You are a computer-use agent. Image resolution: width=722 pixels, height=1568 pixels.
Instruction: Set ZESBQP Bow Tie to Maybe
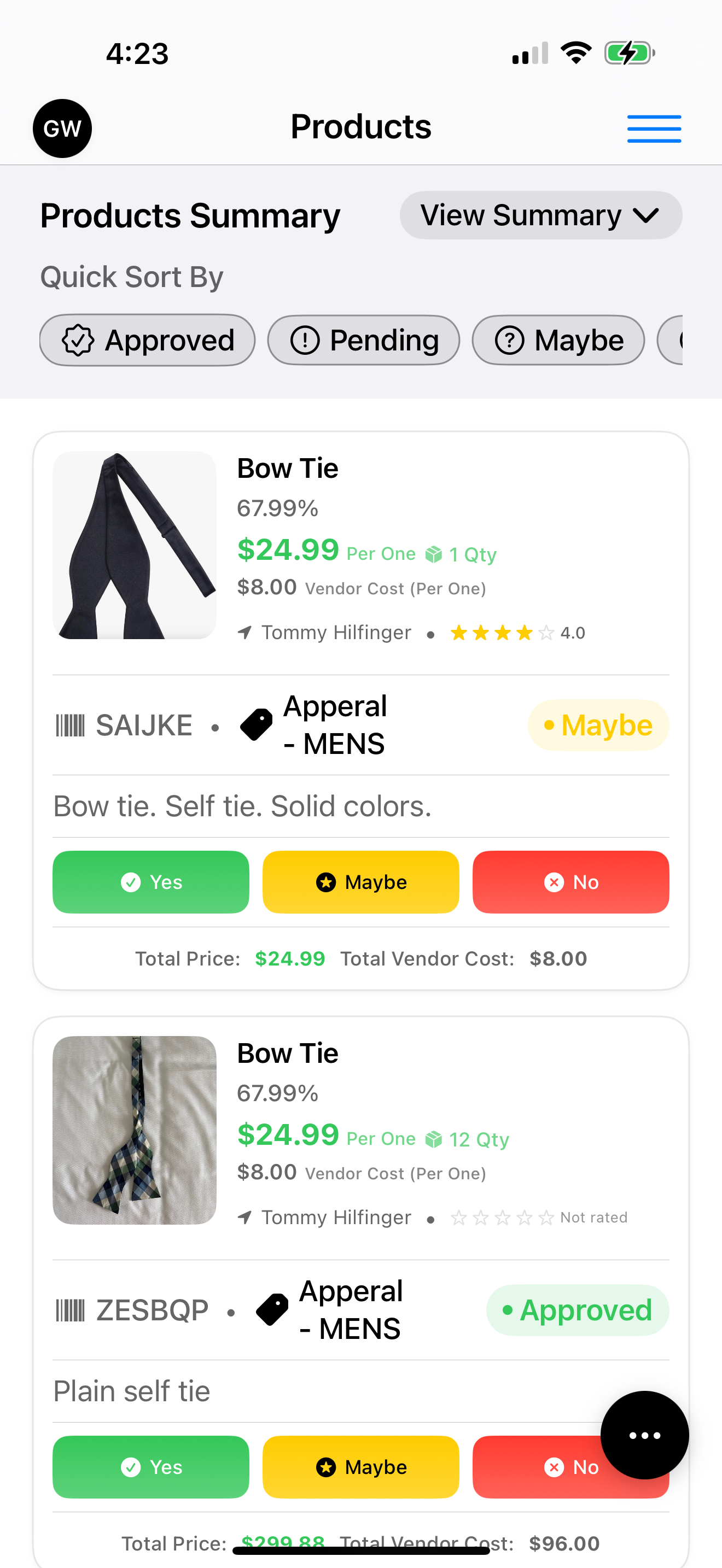pyautogui.click(x=360, y=1467)
